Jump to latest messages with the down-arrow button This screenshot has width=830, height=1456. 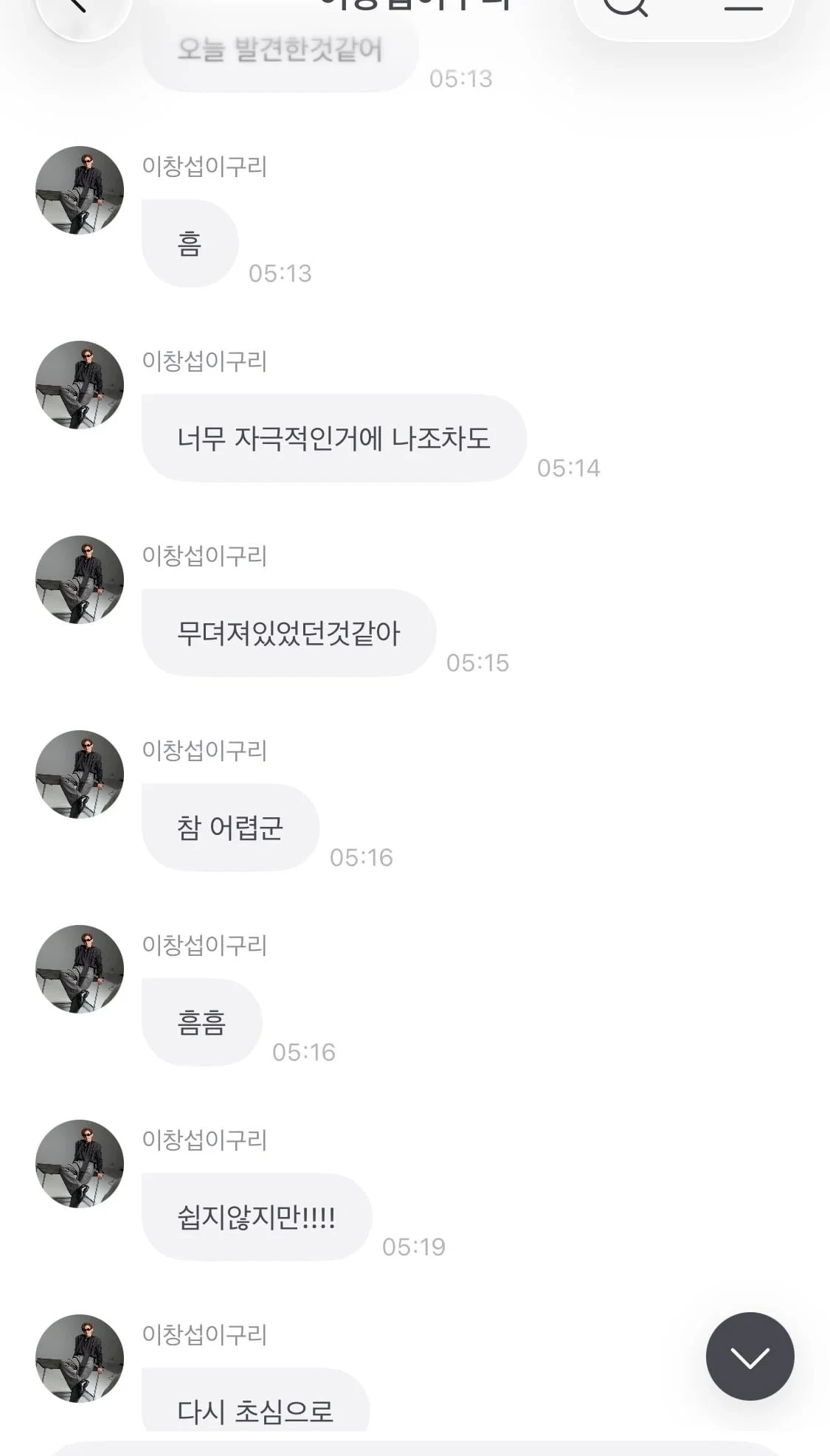click(750, 1356)
